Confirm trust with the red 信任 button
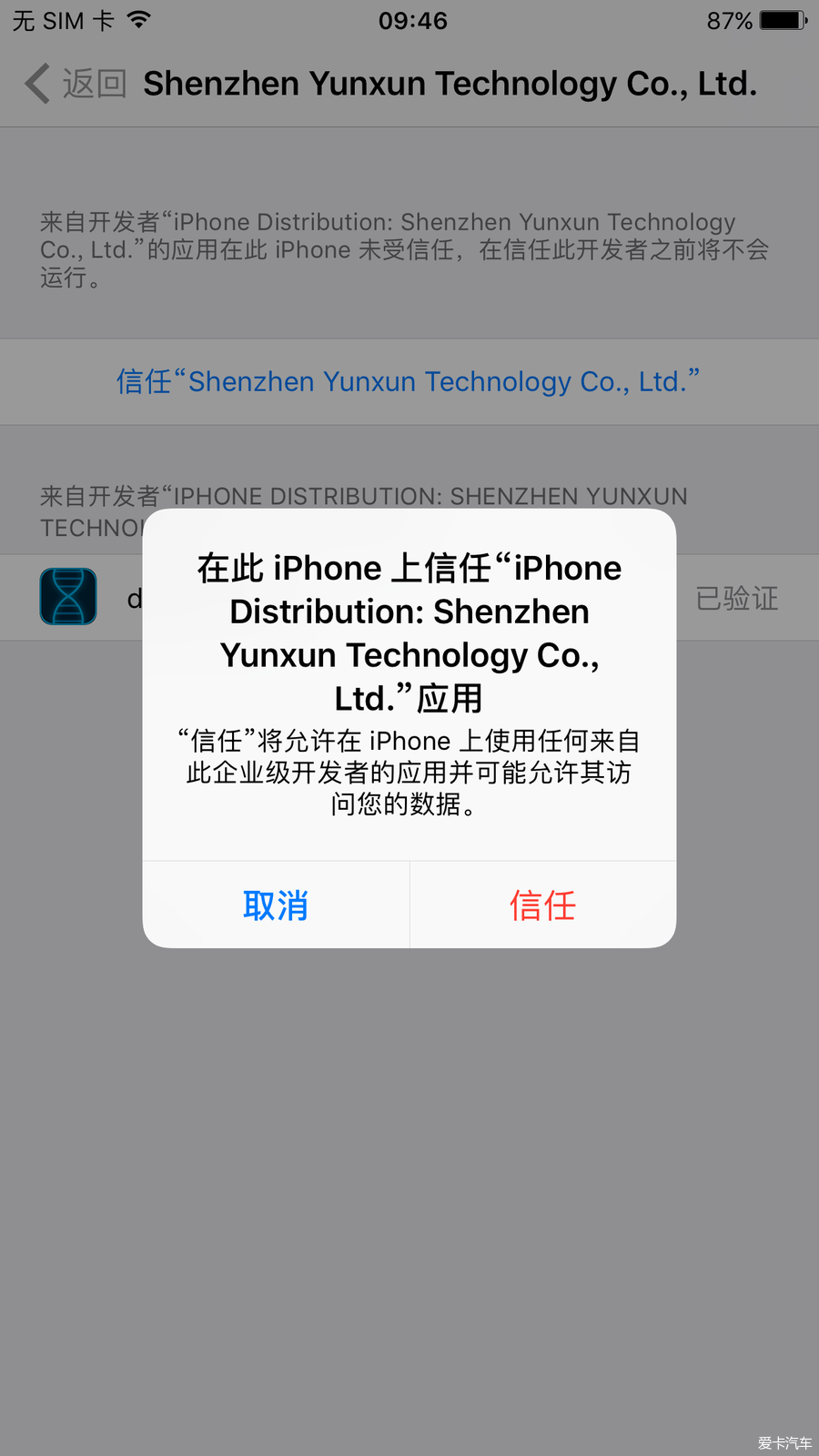This screenshot has width=819, height=1456. click(x=542, y=905)
